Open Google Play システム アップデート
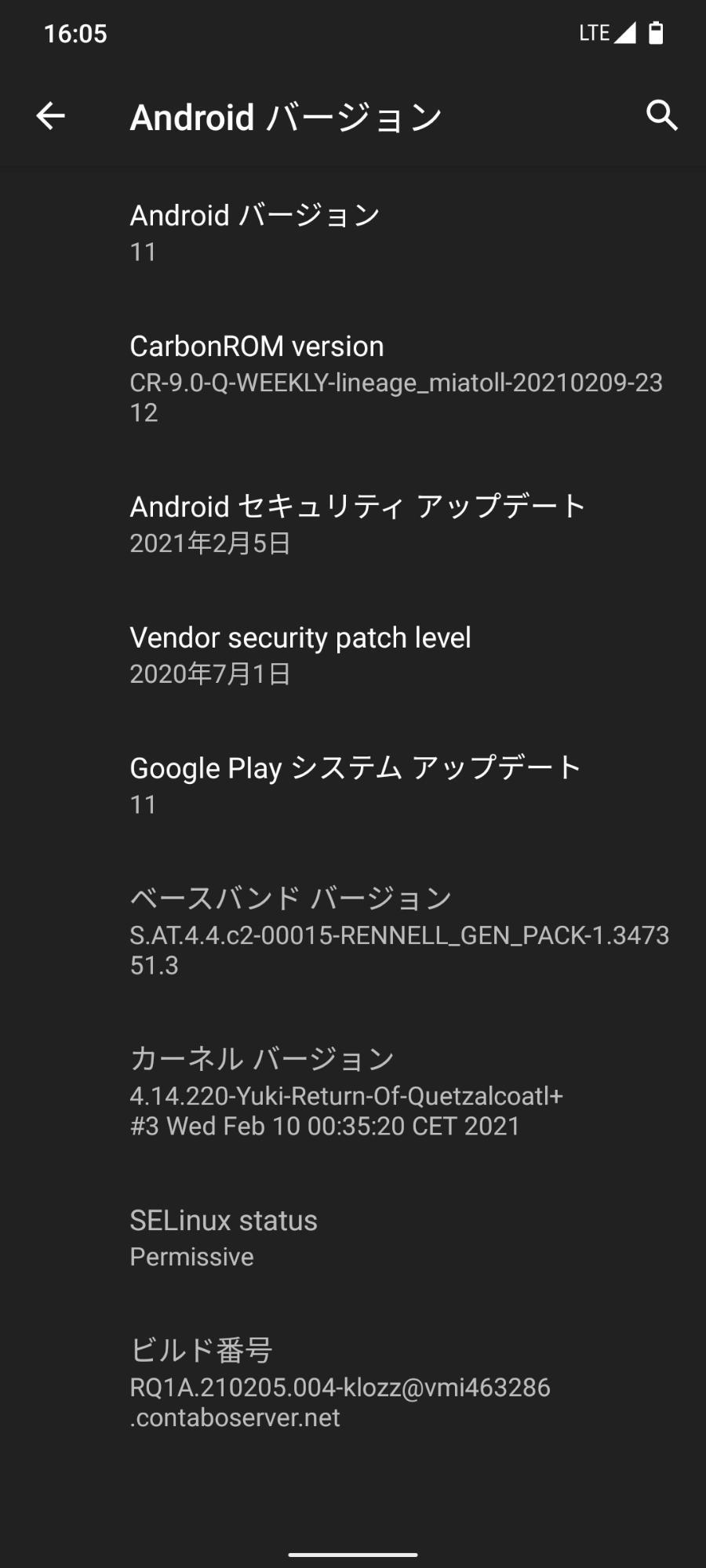The image size is (706, 1568). tap(353, 786)
